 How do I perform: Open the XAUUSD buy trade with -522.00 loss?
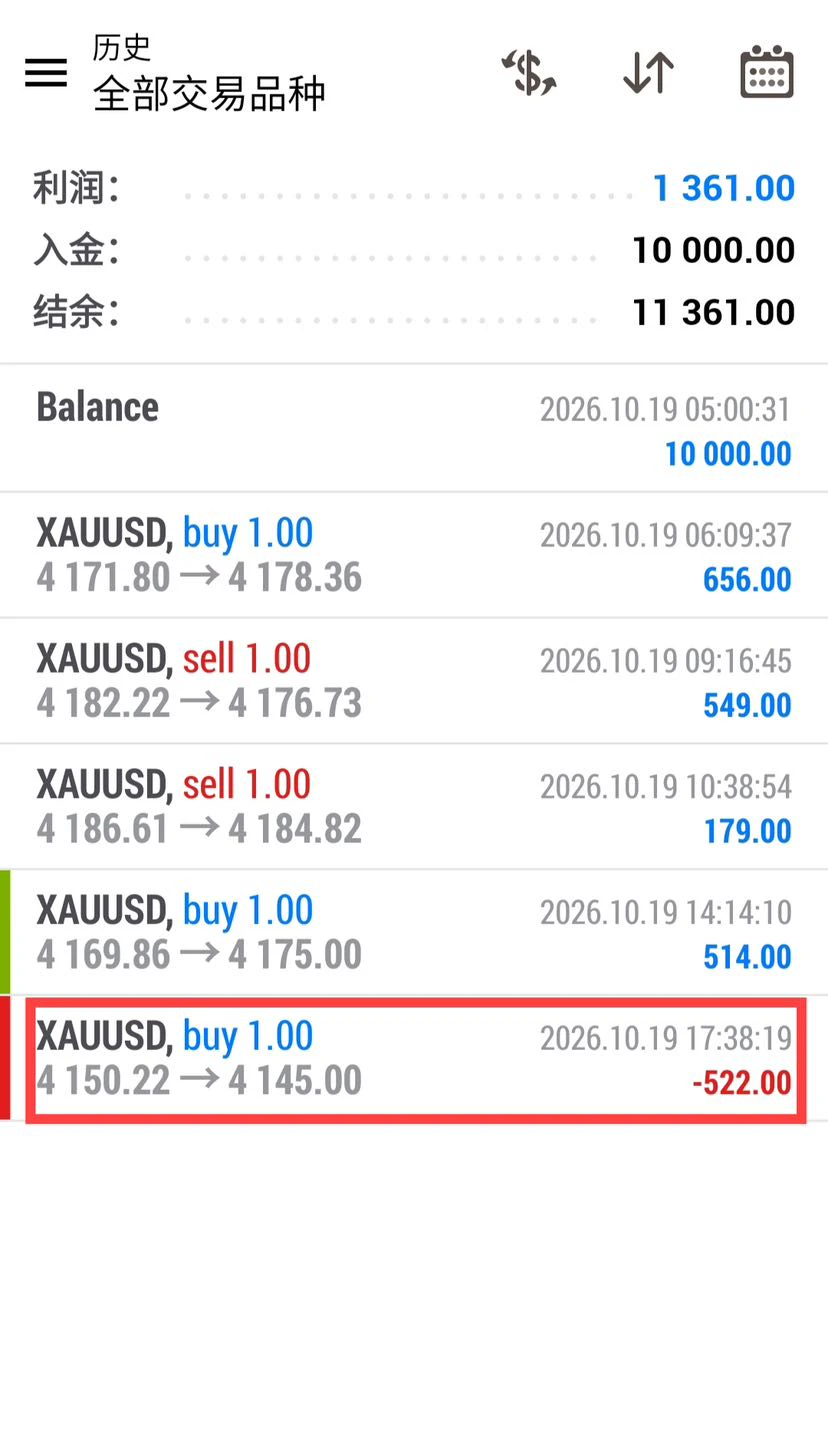pyautogui.click(x=414, y=1059)
